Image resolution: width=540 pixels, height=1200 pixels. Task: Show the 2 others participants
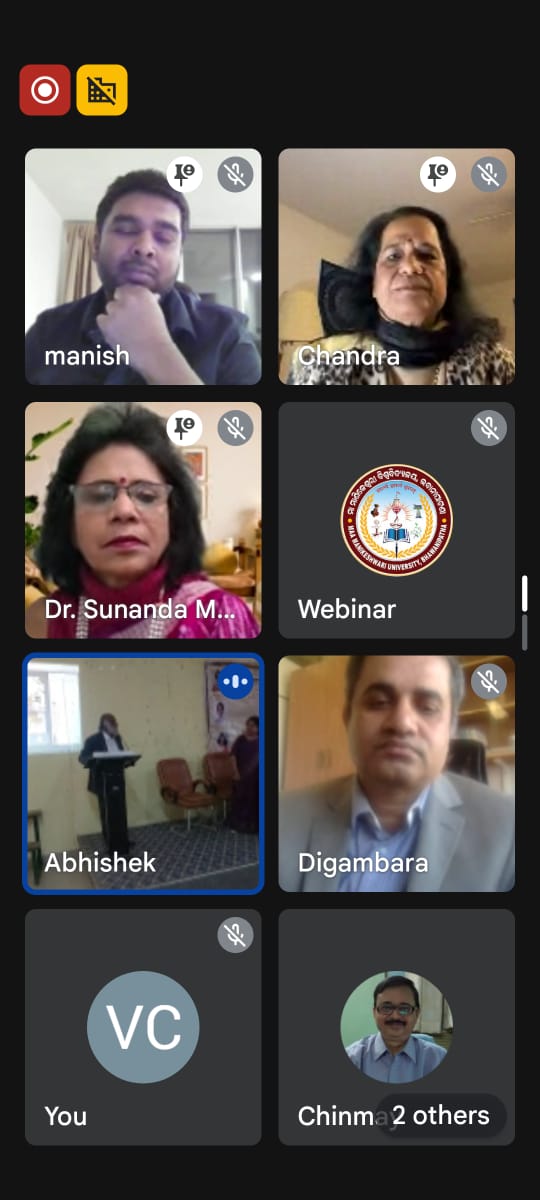click(x=441, y=1115)
